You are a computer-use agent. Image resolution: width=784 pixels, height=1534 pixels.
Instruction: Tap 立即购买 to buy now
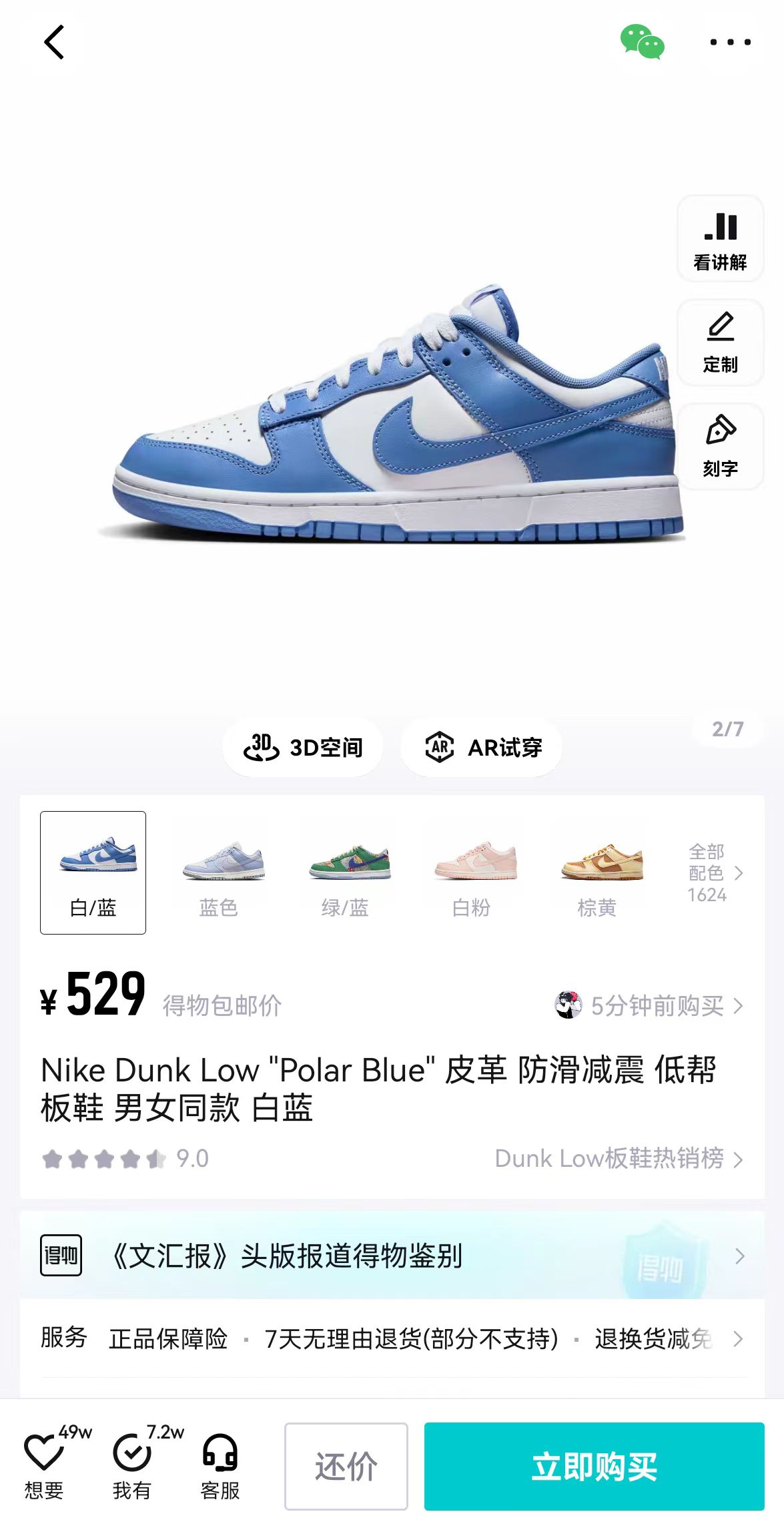click(x=594, y=1467)
